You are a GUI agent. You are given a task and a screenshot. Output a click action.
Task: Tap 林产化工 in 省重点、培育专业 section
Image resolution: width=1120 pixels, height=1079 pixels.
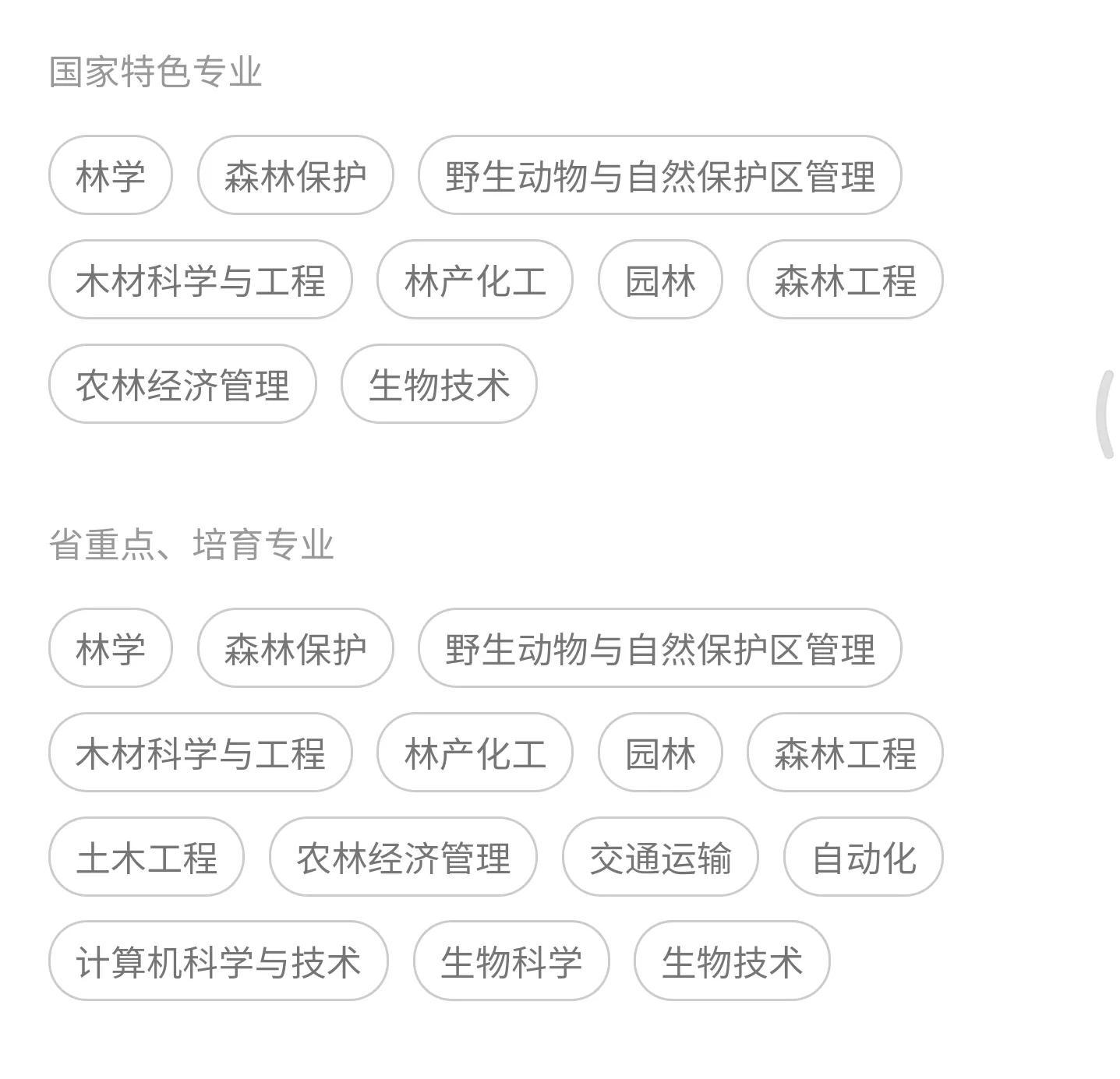click(475, 753)
